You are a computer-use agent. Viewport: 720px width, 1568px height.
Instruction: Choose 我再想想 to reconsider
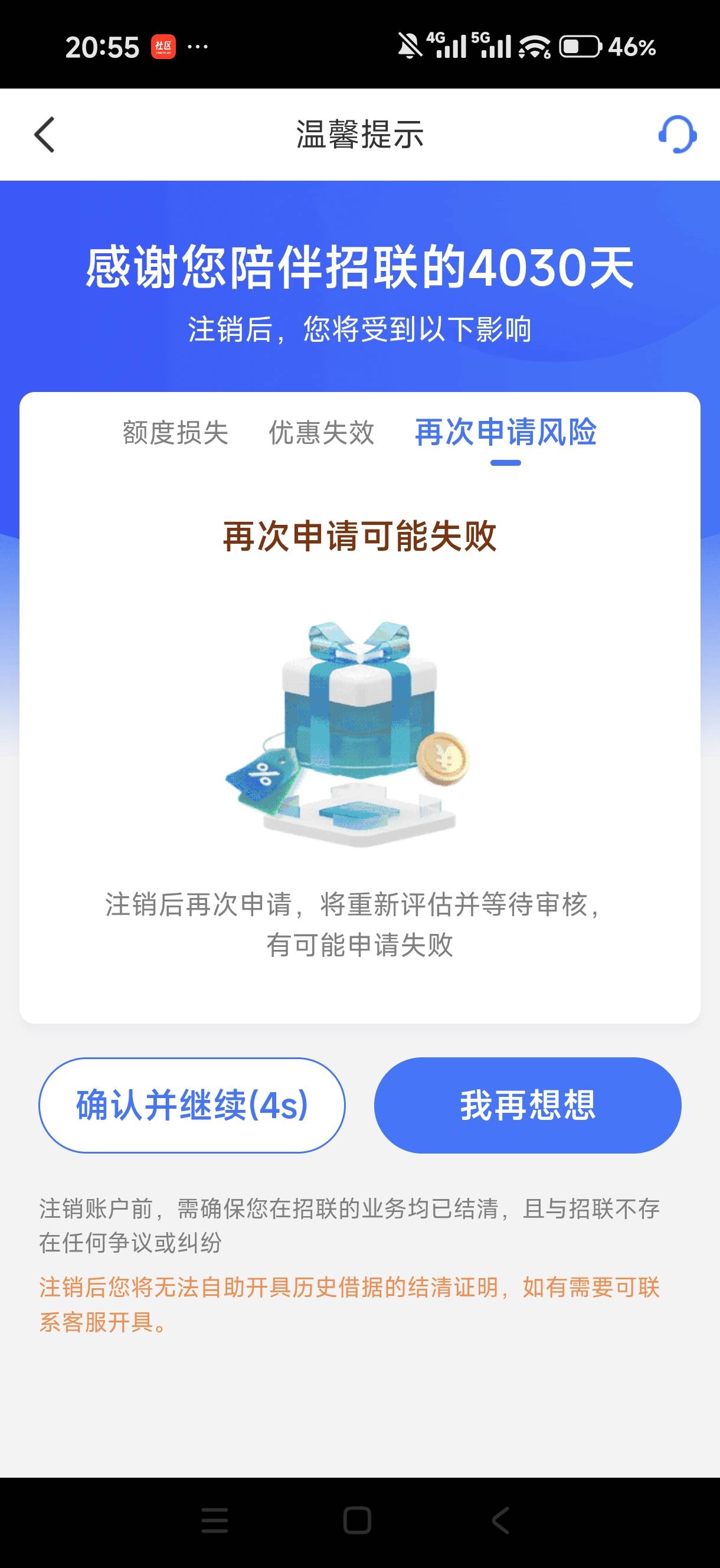coord(528,1105)
